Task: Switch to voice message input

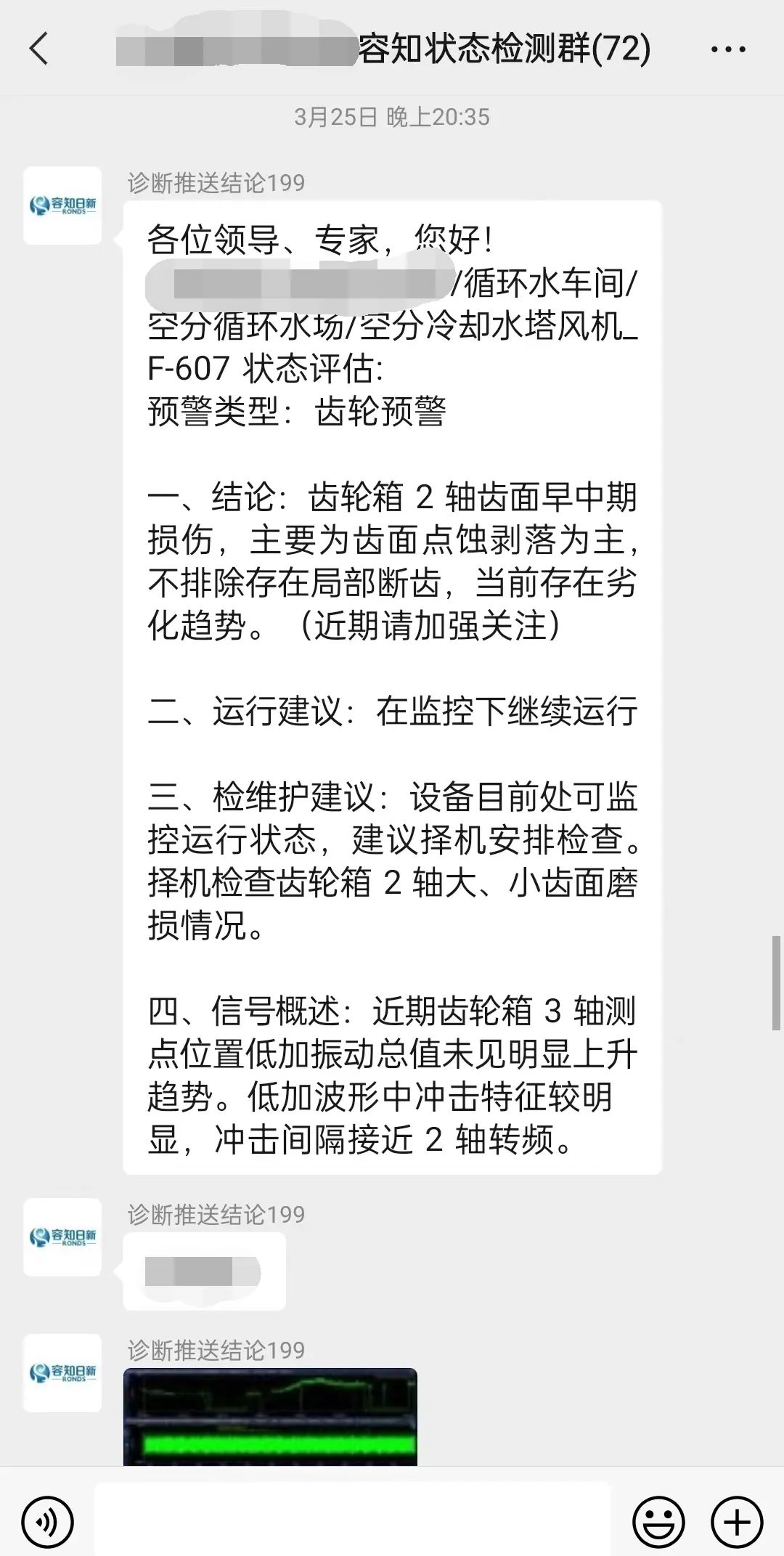Action: click(47, 1522)
